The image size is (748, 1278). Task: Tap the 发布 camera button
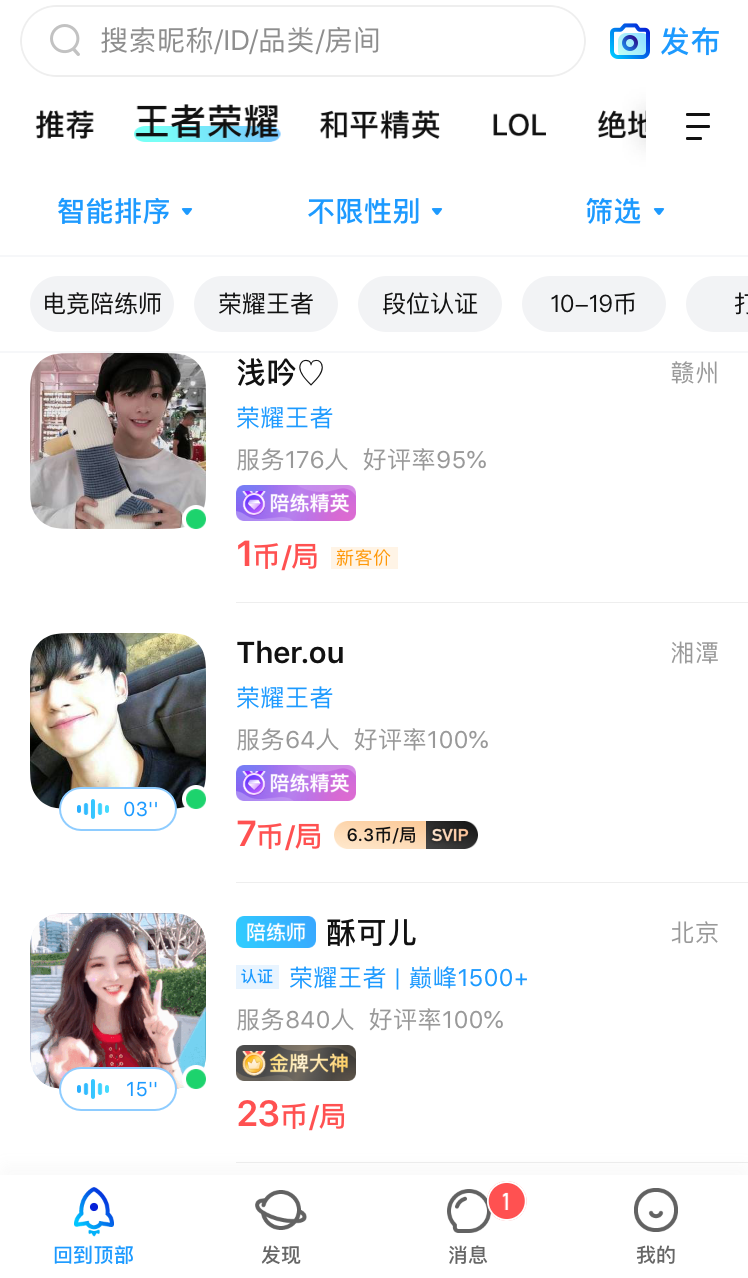pyautogui.click(x=664, y=41)
